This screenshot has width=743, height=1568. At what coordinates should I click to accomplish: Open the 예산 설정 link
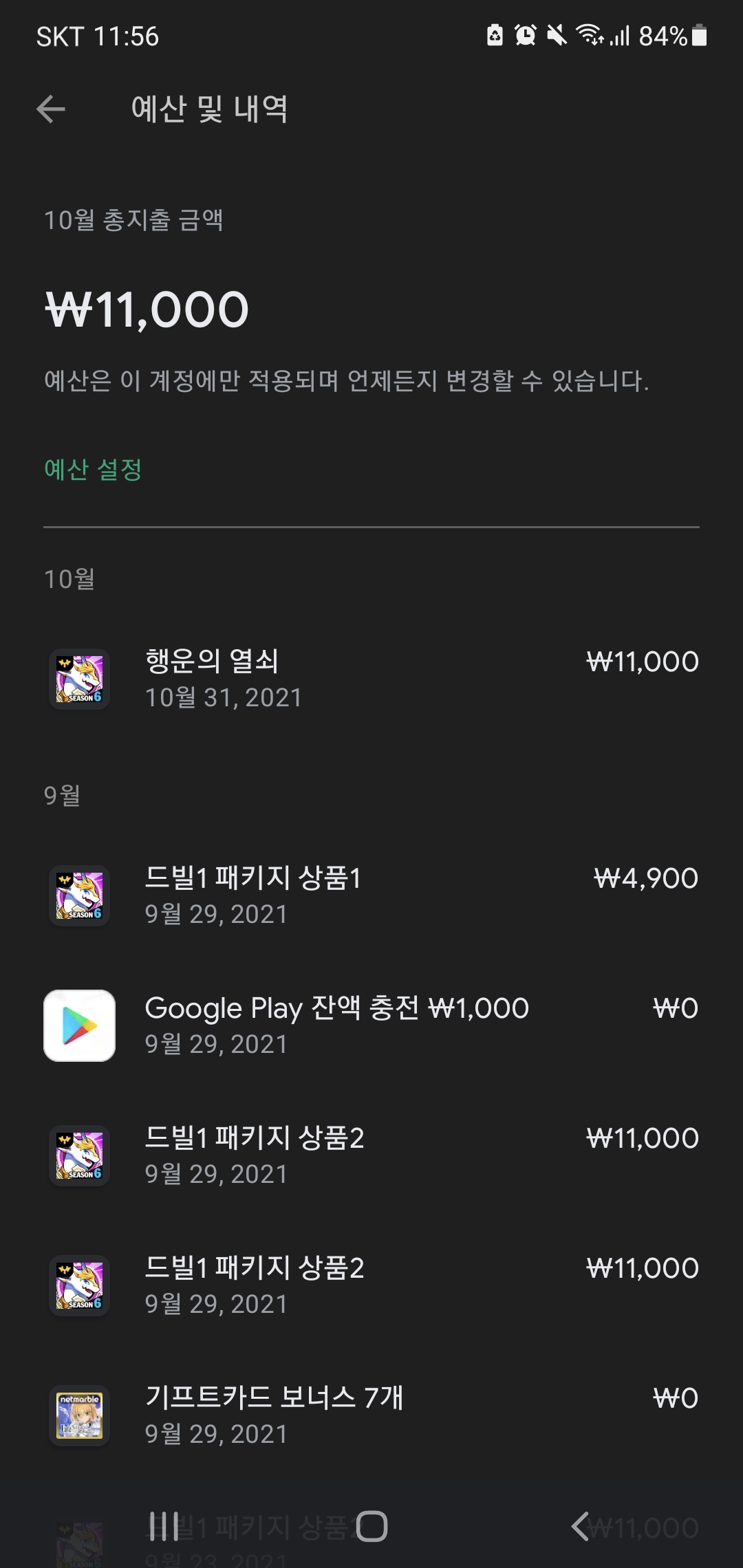click(93, 470)
